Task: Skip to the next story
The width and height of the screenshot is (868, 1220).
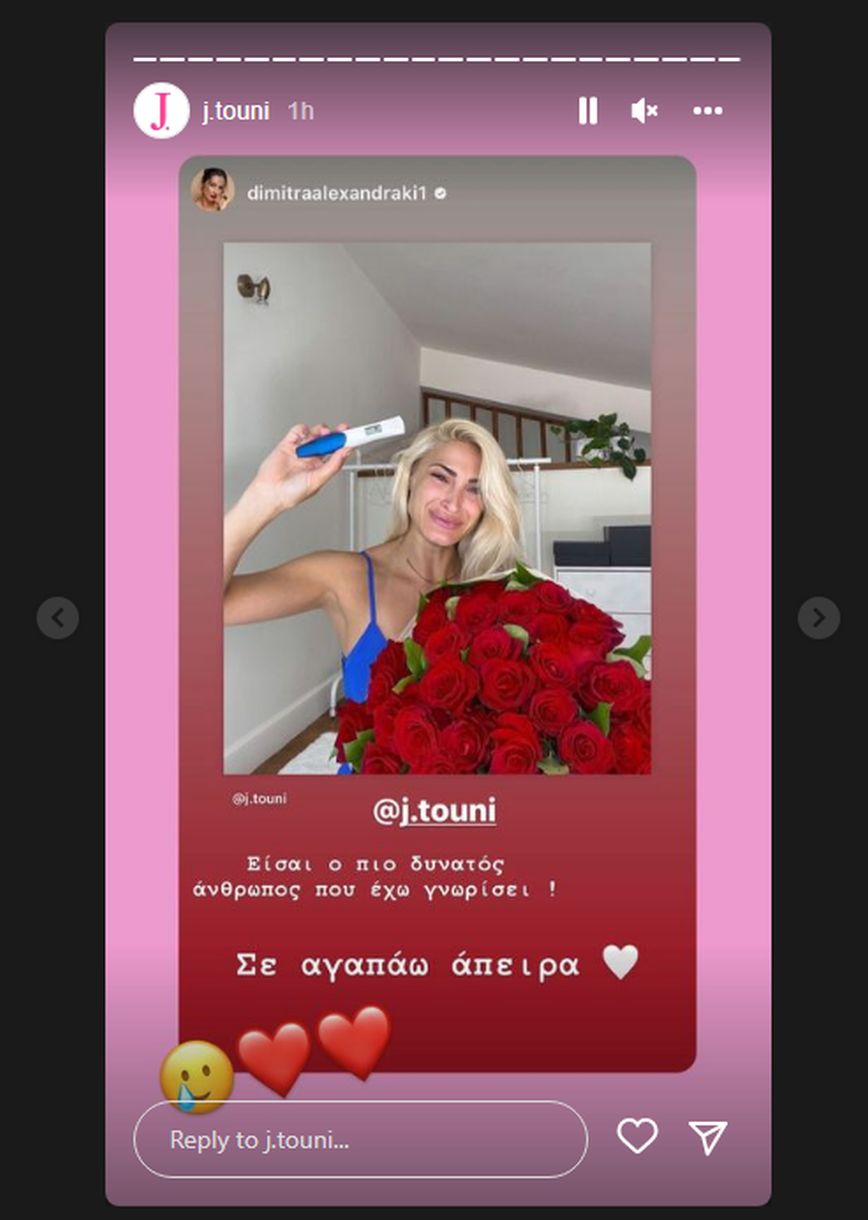Action: click(x=818, y=618)
